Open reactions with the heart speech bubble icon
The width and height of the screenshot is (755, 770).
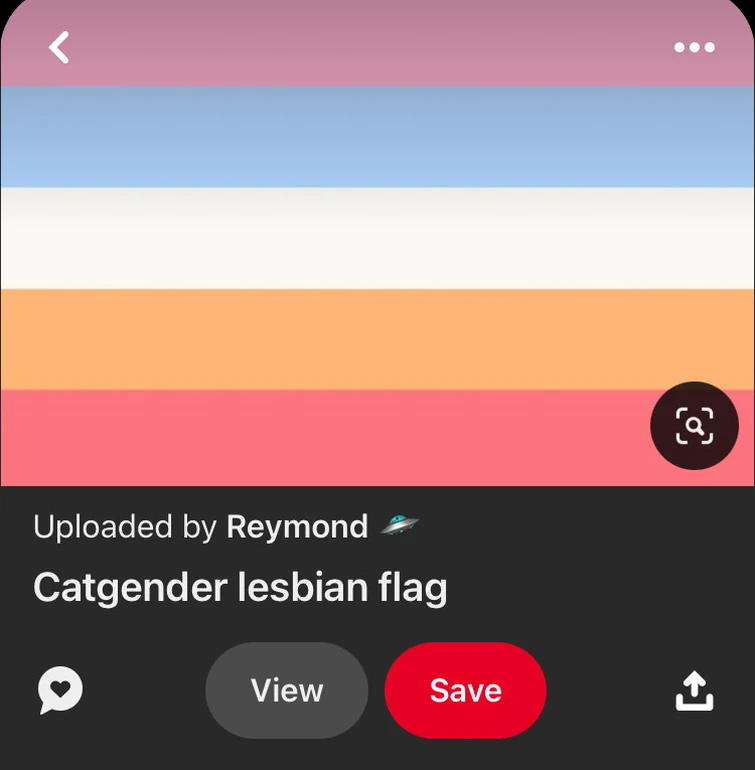pyautogui.click(x=59, y=690)
